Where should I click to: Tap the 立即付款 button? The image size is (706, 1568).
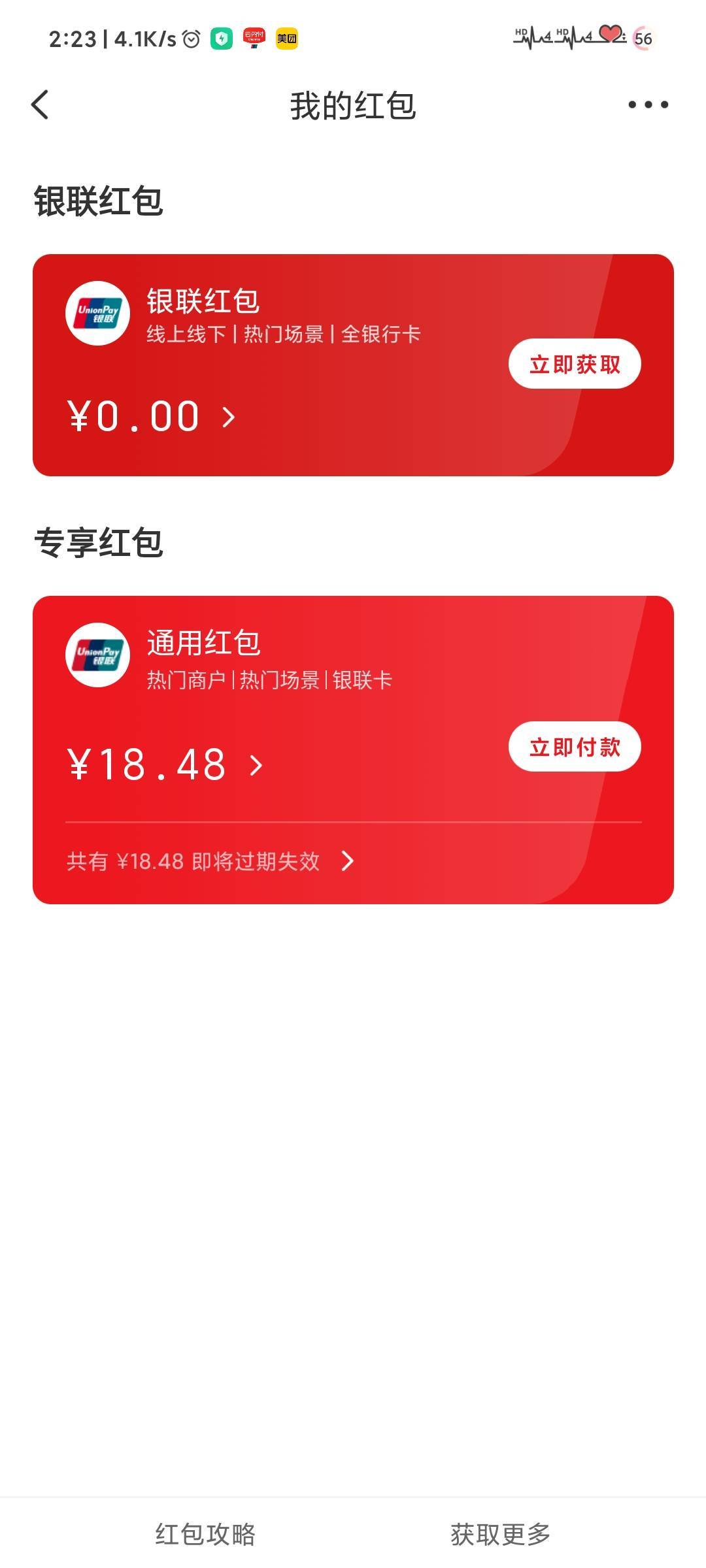[x=575, y=747]
